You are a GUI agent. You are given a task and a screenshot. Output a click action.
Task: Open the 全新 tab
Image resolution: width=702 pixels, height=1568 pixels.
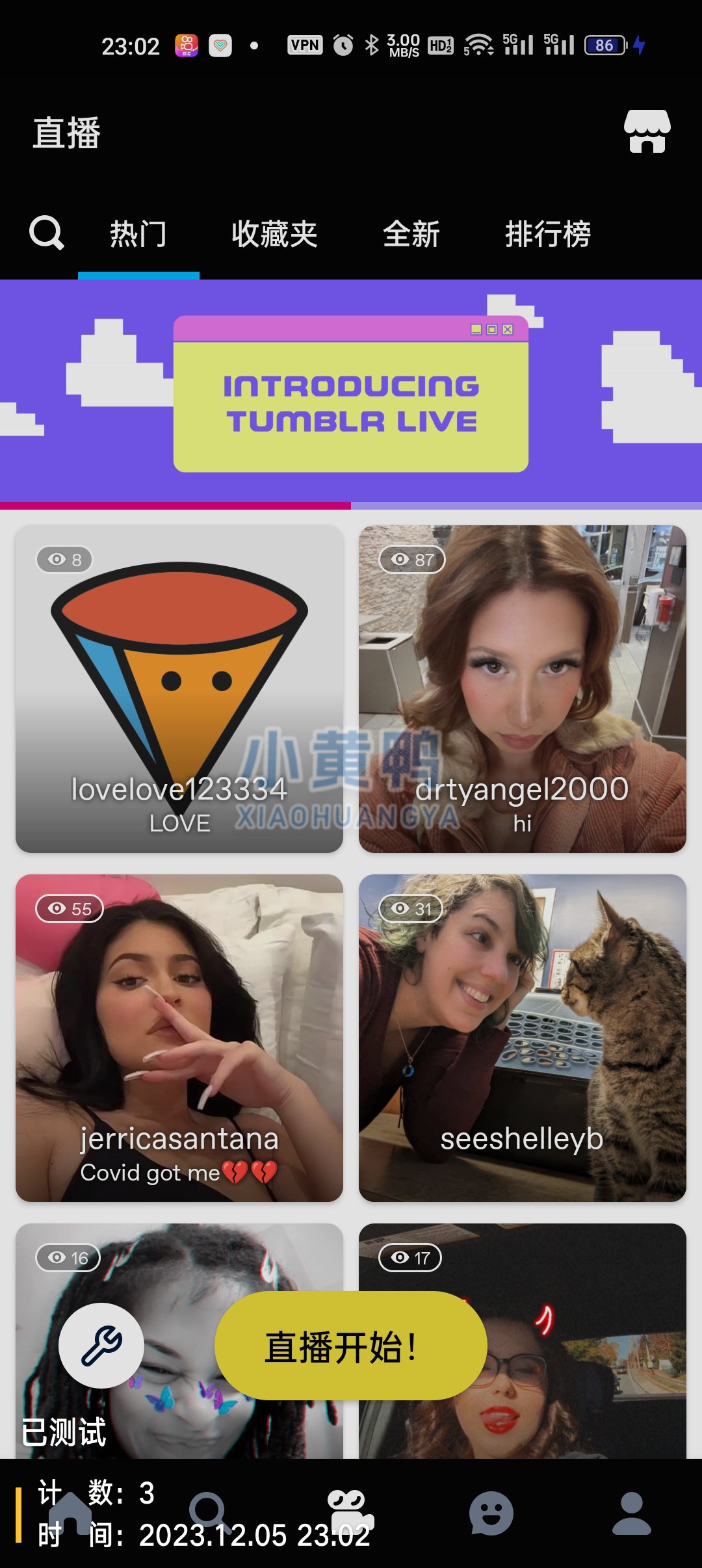click(411, 234)
